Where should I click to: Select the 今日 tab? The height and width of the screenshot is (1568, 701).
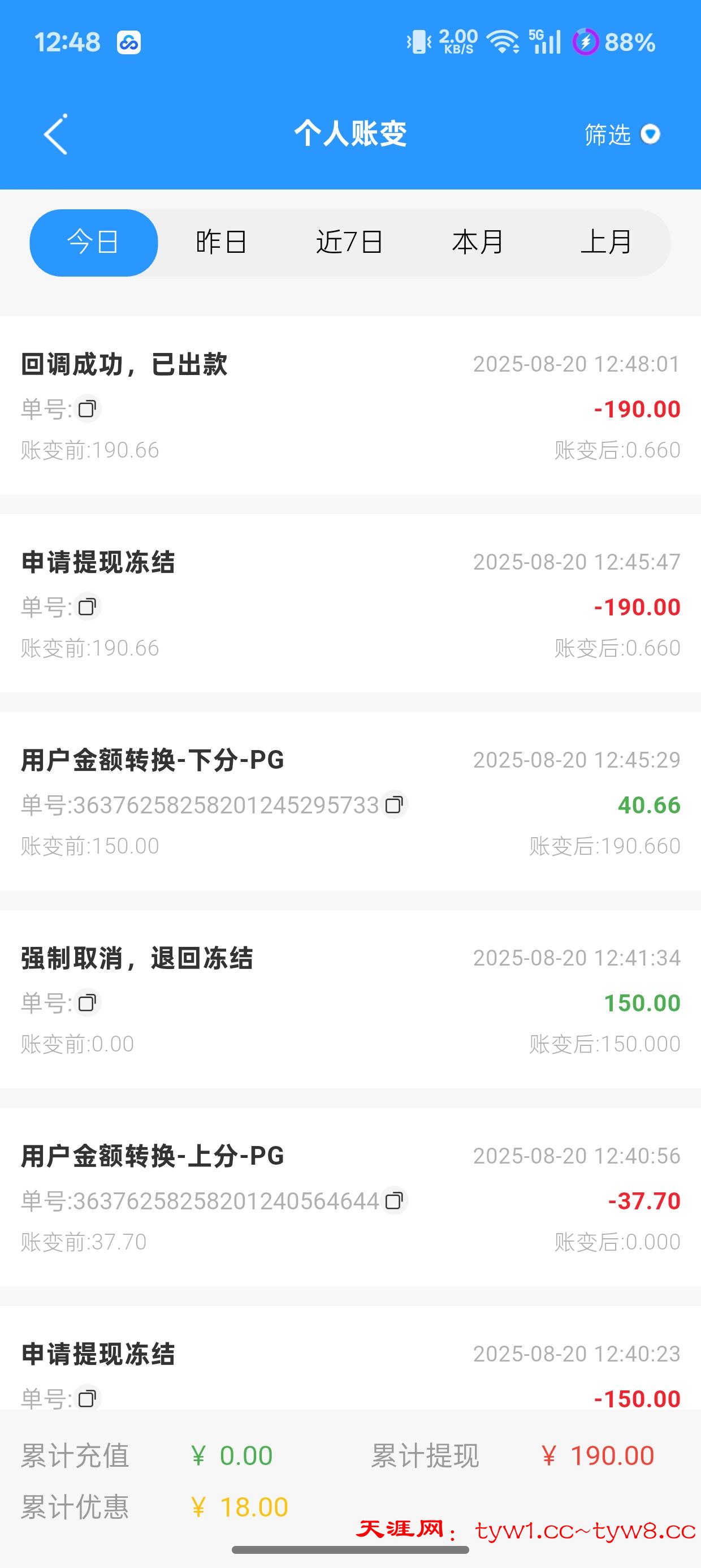pos(94,242)
